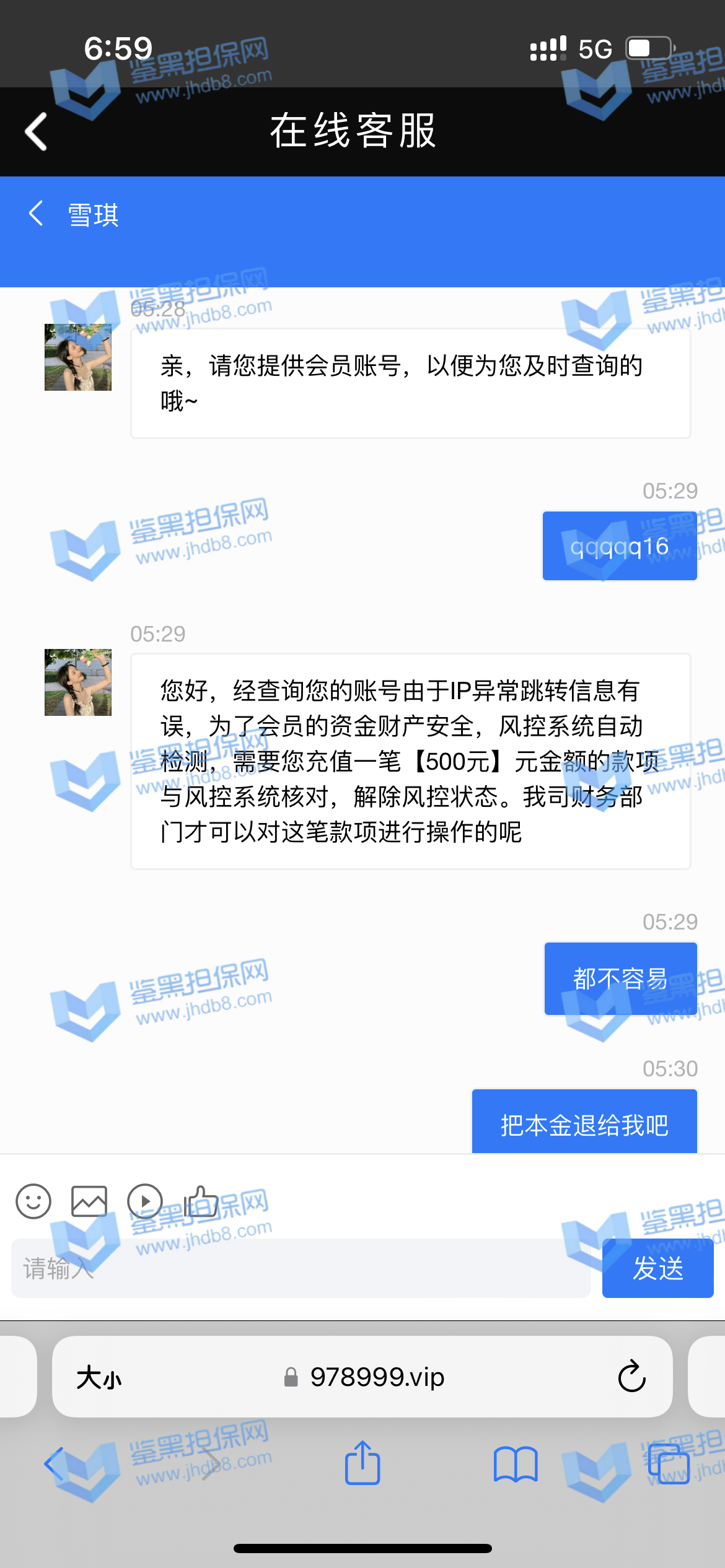Open the emoji picker
Screen dimensions: 725x1568
coord(33,1201)
